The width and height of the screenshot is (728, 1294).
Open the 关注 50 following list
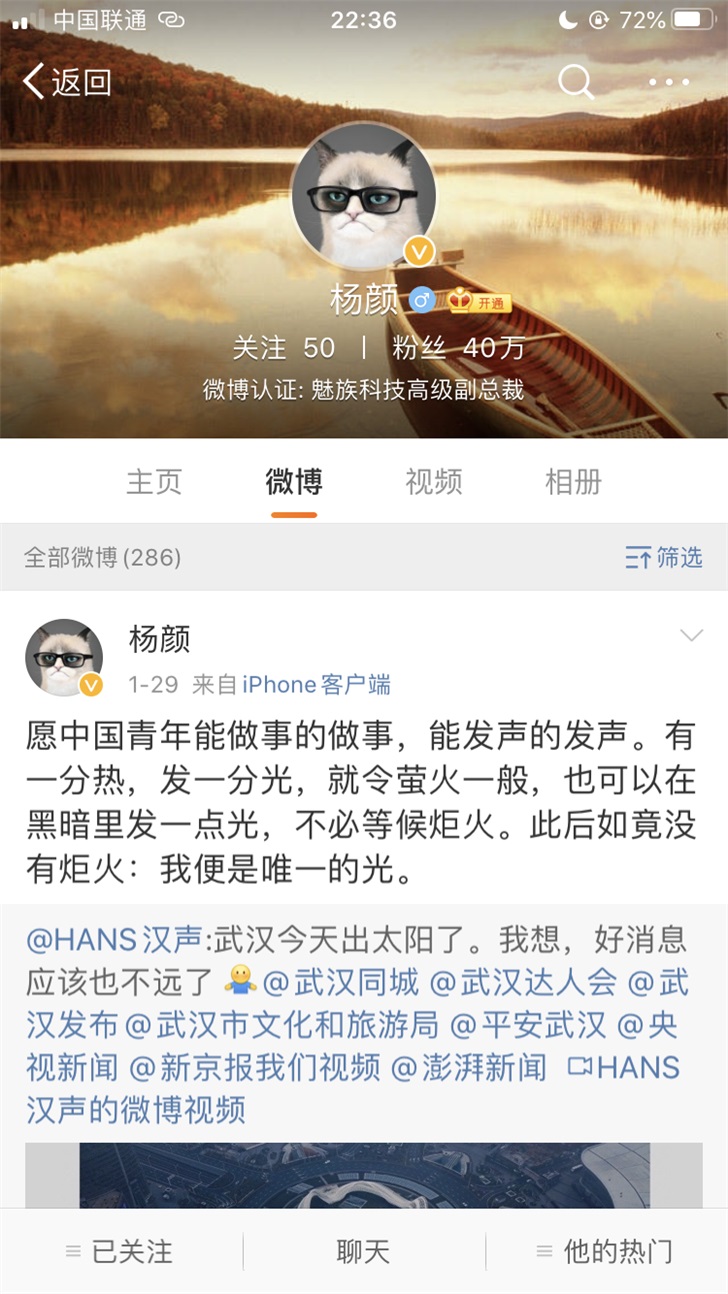[x=284, y=348]
